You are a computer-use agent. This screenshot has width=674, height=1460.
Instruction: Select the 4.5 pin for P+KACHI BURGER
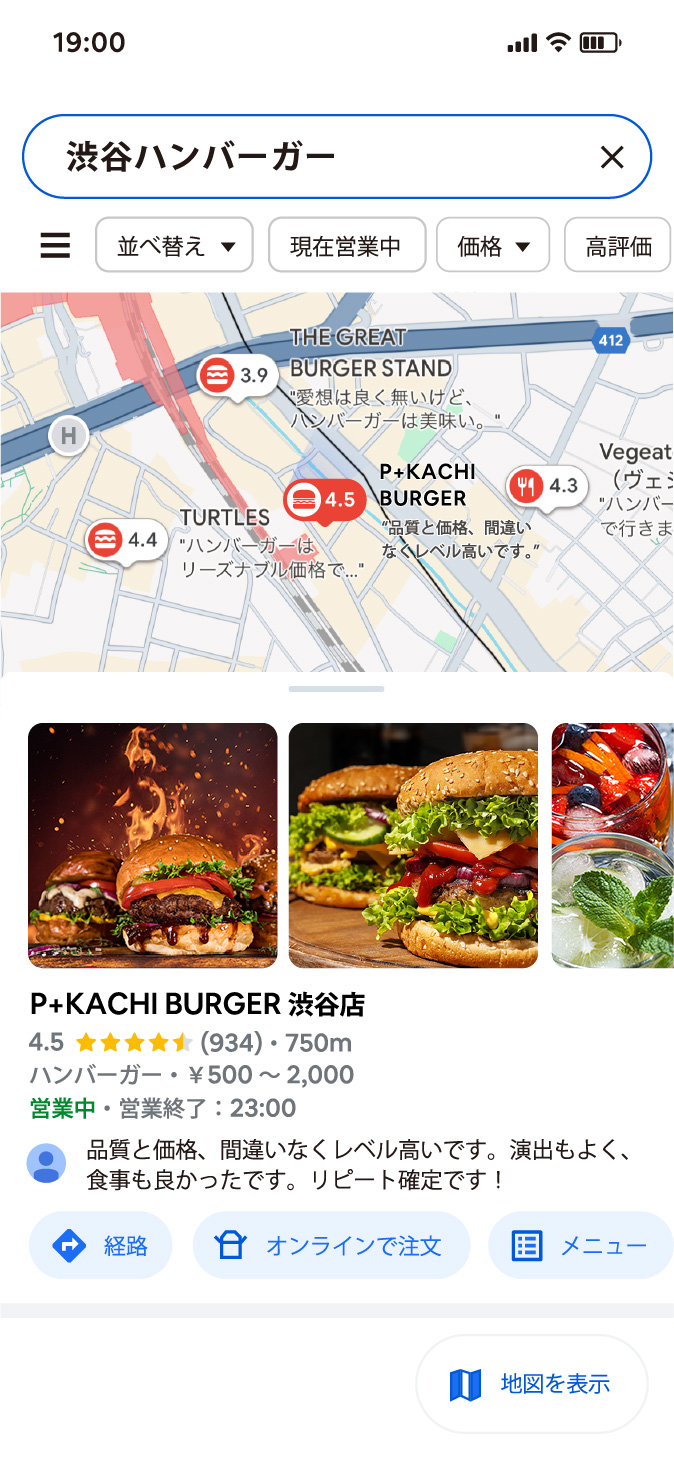(324, 499)
